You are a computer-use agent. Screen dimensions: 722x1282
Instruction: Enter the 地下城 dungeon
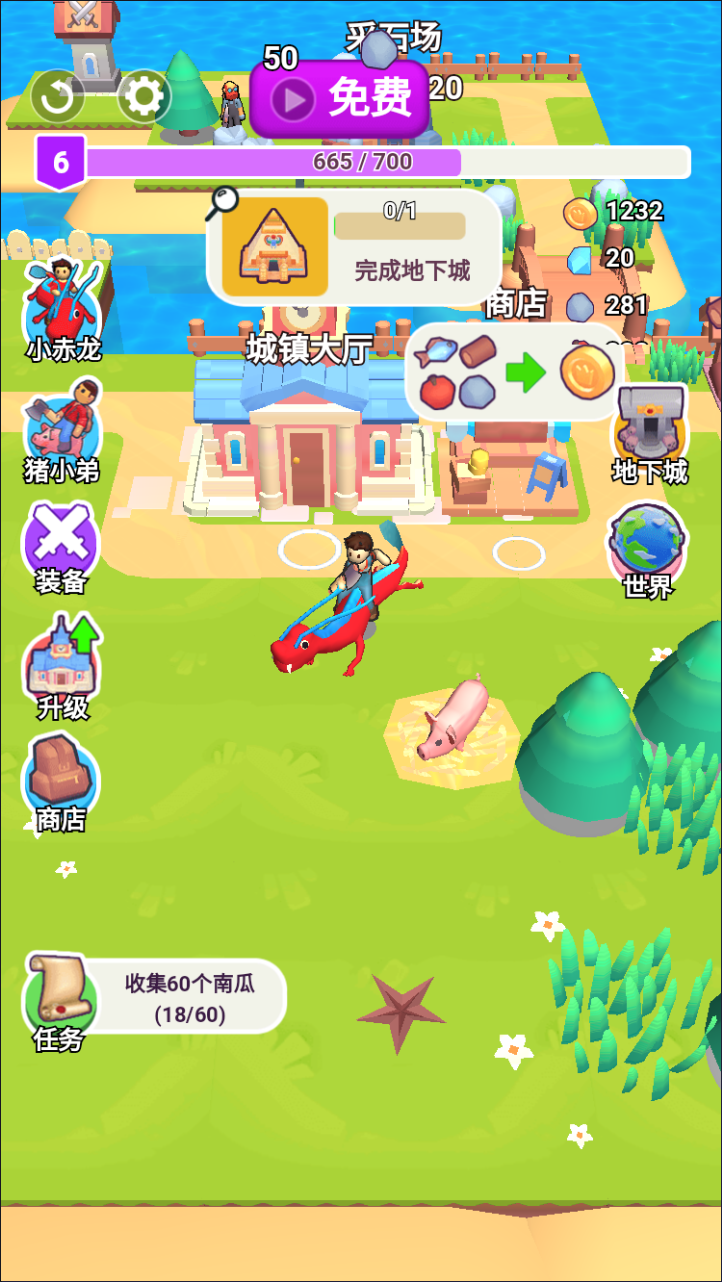(650, 432)
